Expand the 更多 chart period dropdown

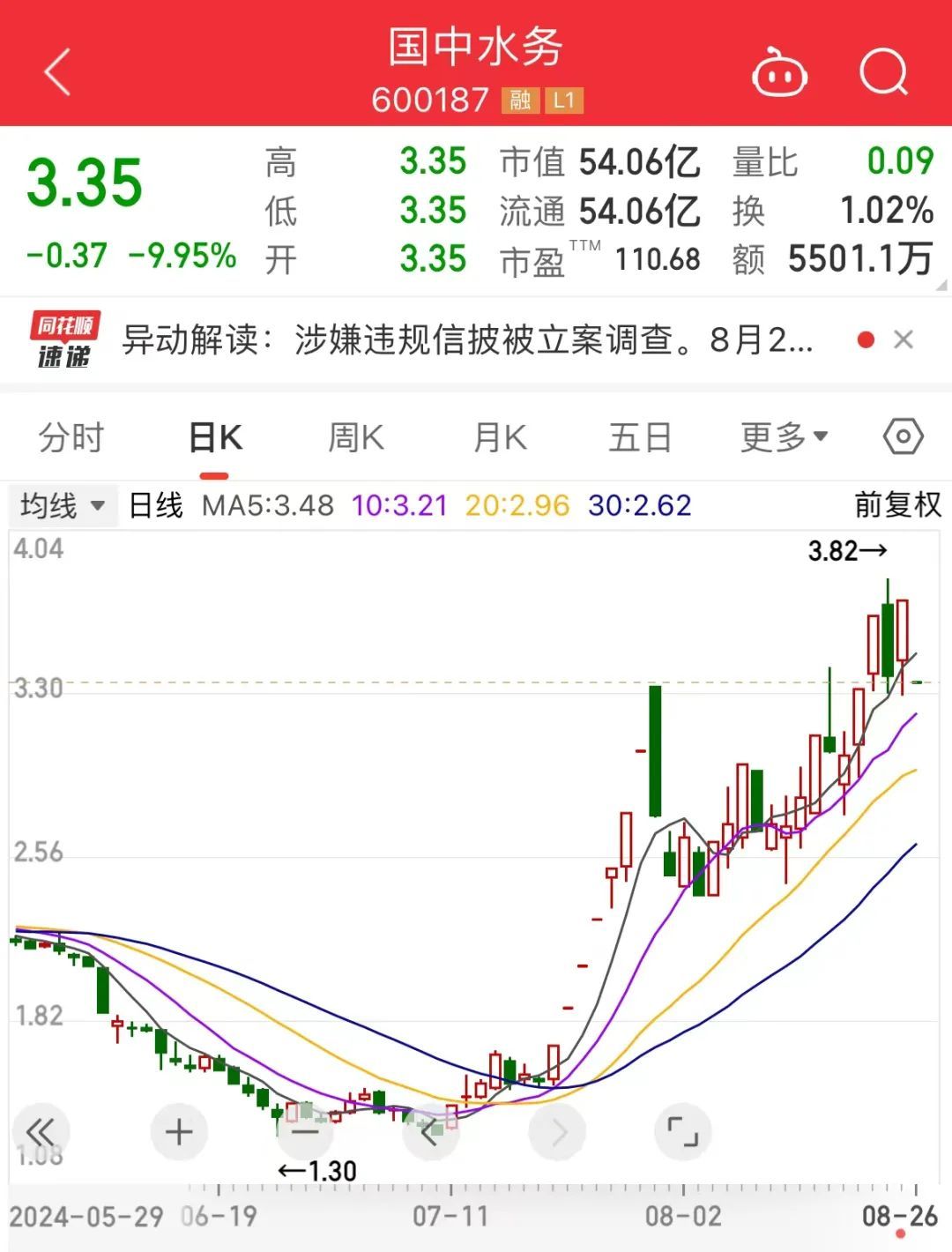point(784,436)
